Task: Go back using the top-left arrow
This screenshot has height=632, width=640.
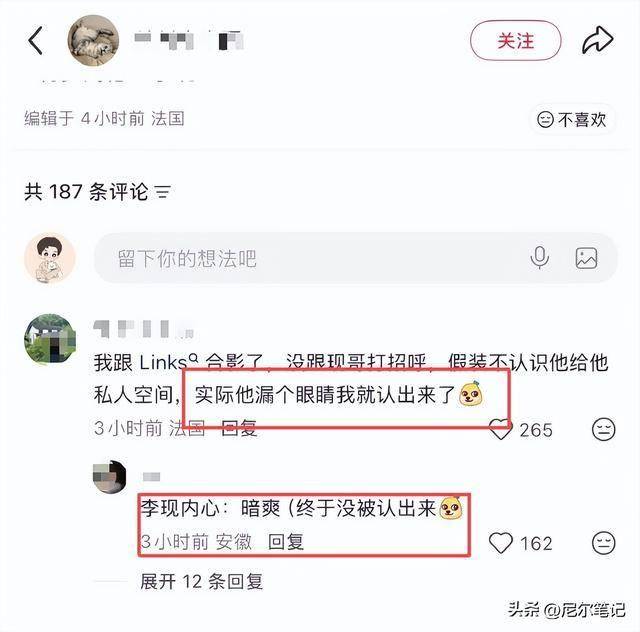Action: tap(36, 41)
